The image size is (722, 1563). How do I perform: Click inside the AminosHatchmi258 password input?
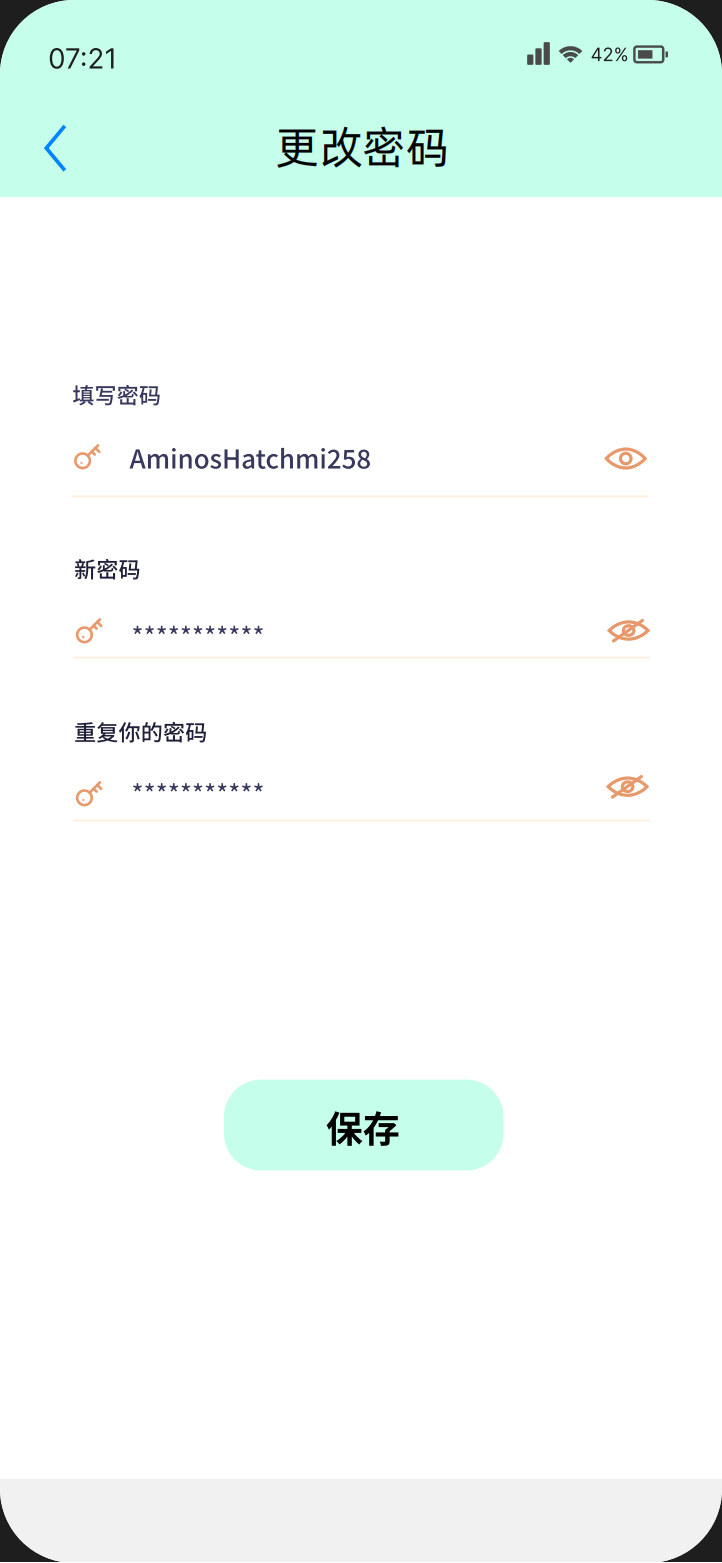pyautogui.click(x=250, y=459)
